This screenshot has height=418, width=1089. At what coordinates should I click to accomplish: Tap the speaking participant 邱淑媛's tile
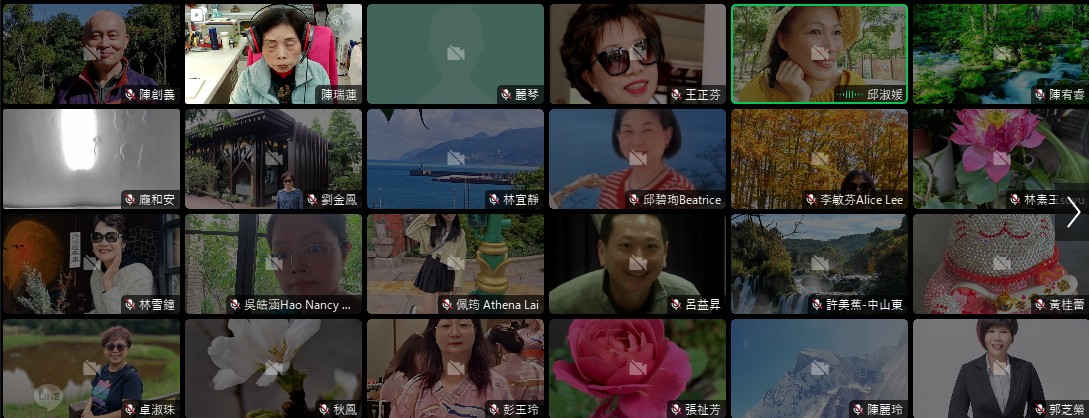819,54
